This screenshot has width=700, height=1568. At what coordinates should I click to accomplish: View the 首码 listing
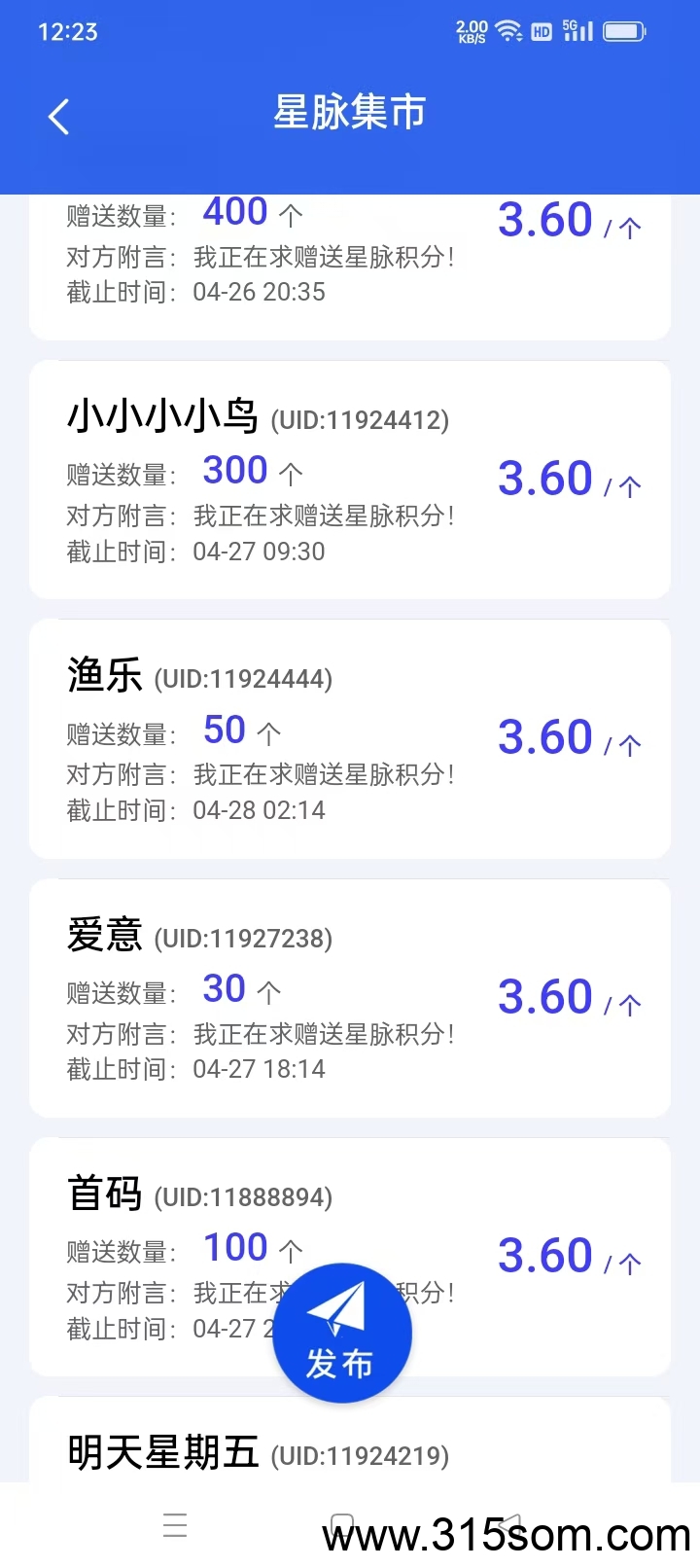point(350,1257)
